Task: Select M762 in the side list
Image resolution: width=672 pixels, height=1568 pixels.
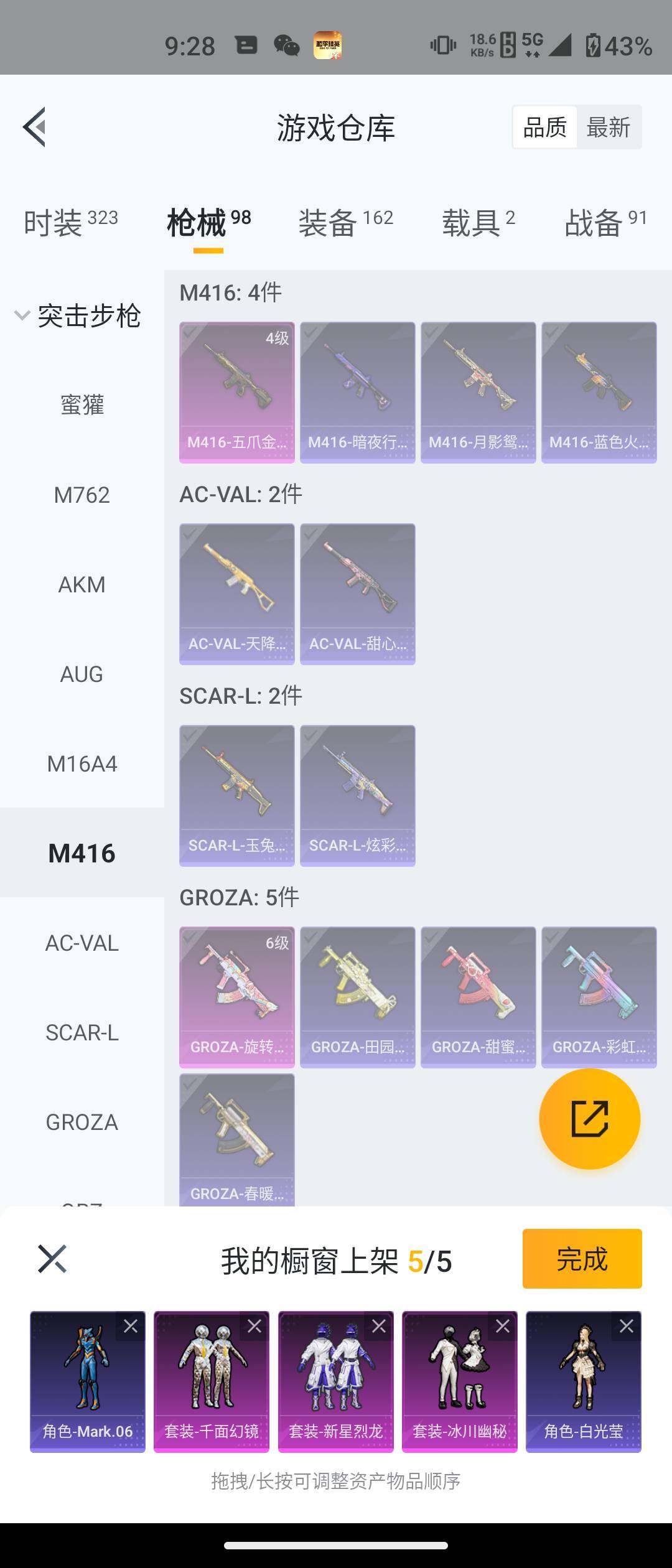Action: click(x=82, y=495)
